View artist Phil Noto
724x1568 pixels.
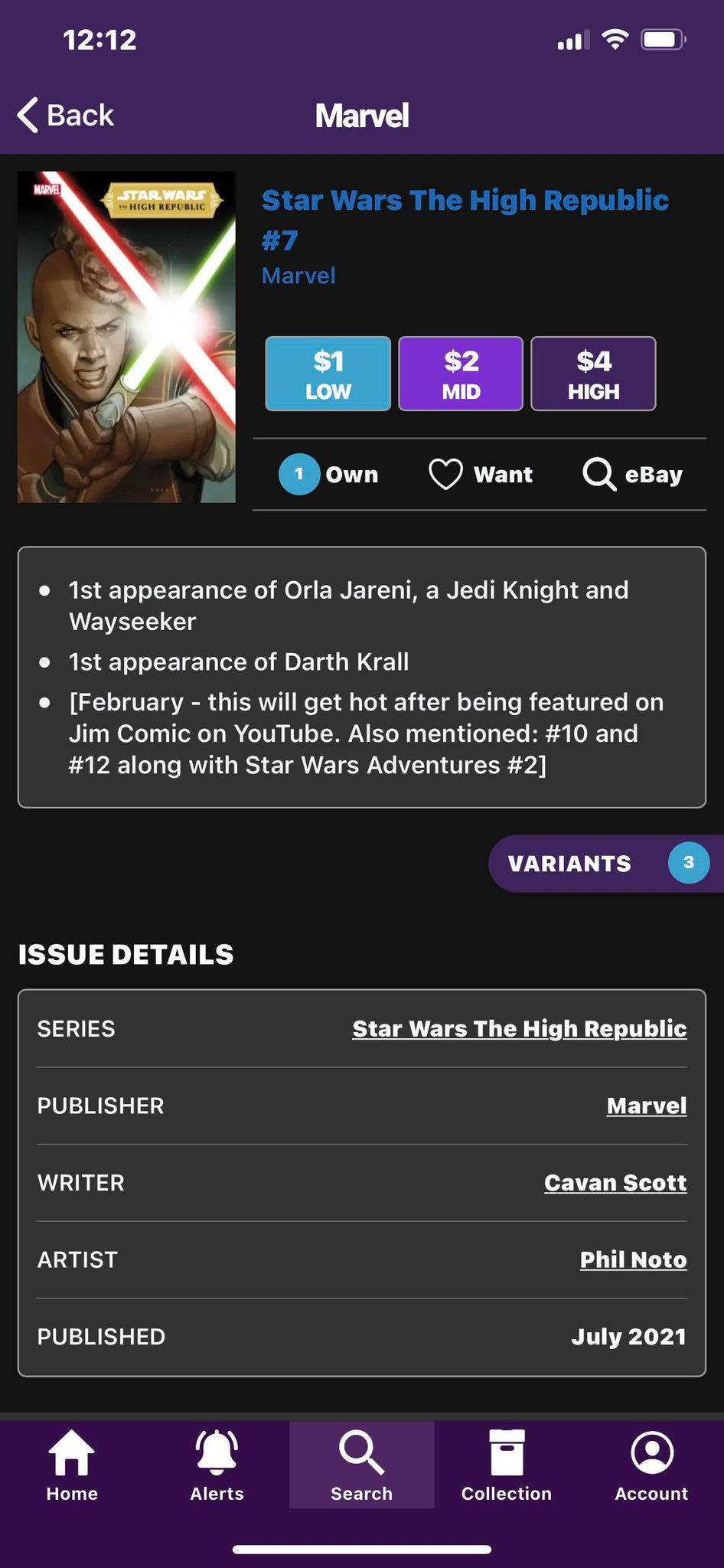[633, 1259]
